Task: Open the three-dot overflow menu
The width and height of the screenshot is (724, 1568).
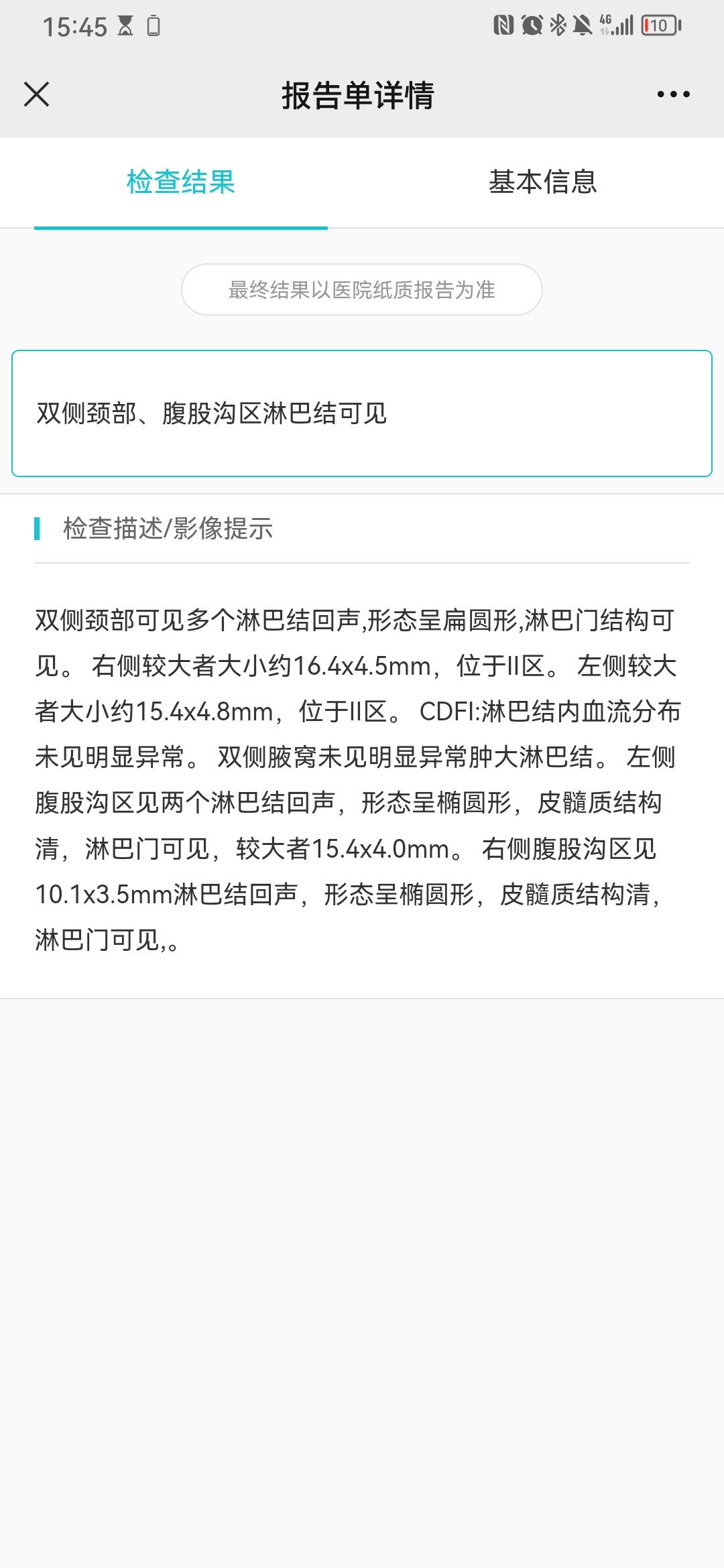Action: point(673,94)
